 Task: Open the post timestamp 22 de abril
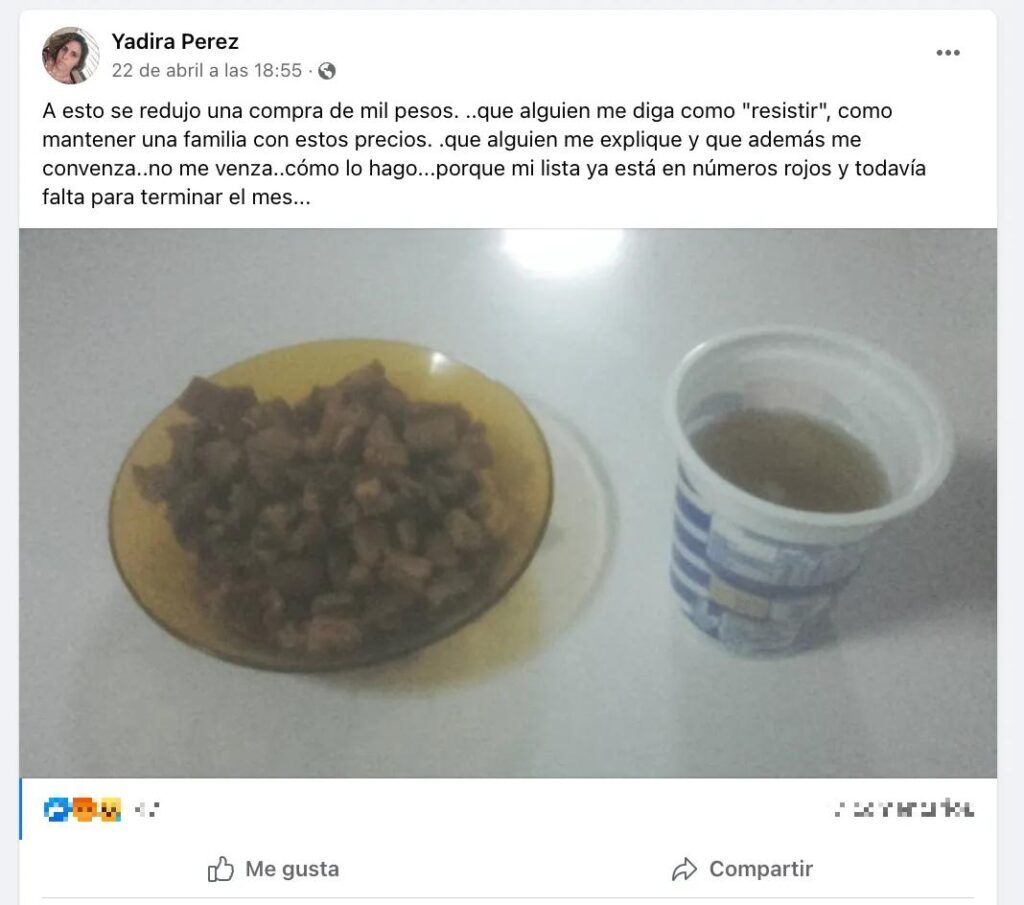point(206,71)
